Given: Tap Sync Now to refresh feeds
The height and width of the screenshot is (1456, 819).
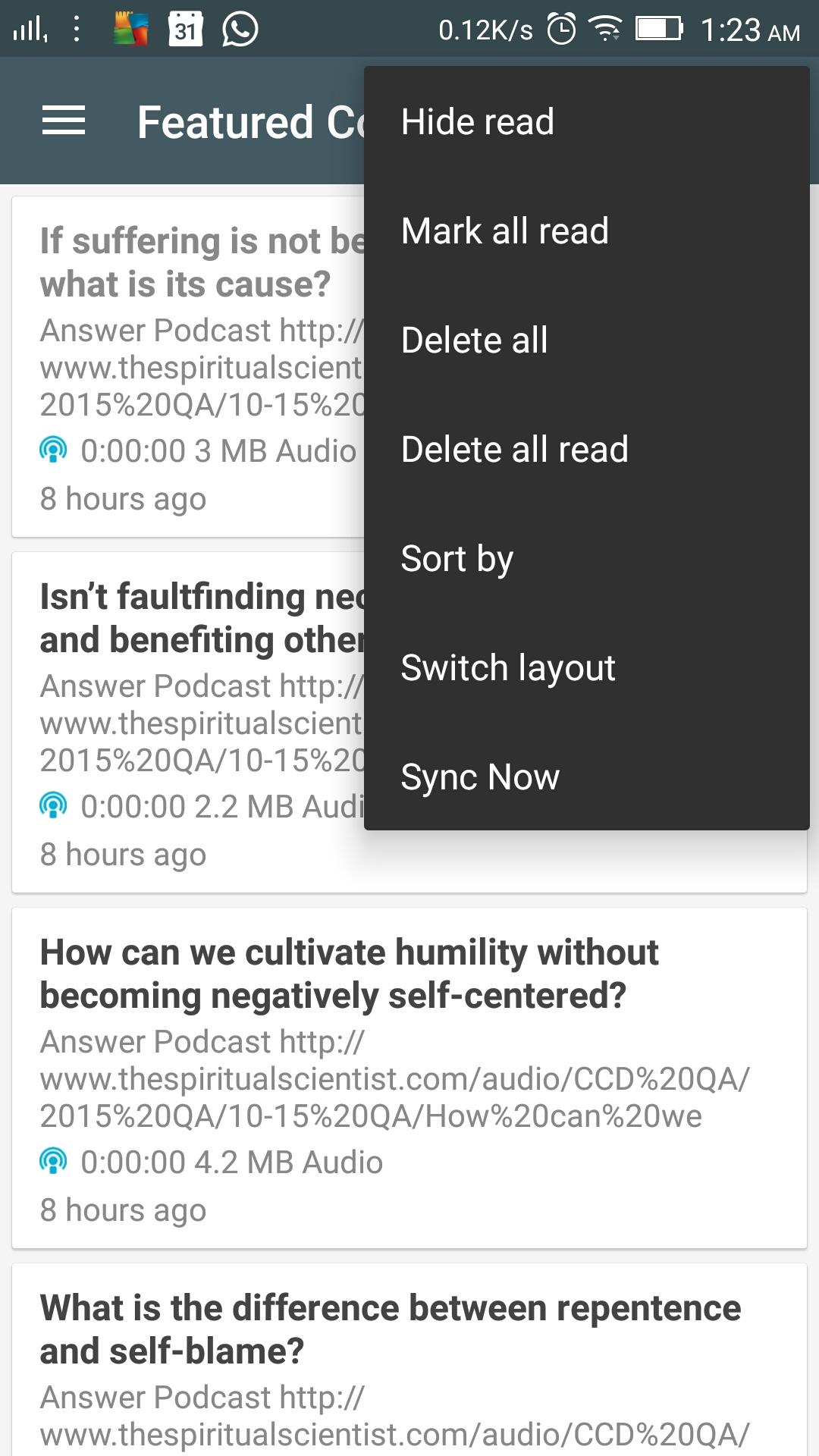Looking at the screenshot, I should (587, 777).
